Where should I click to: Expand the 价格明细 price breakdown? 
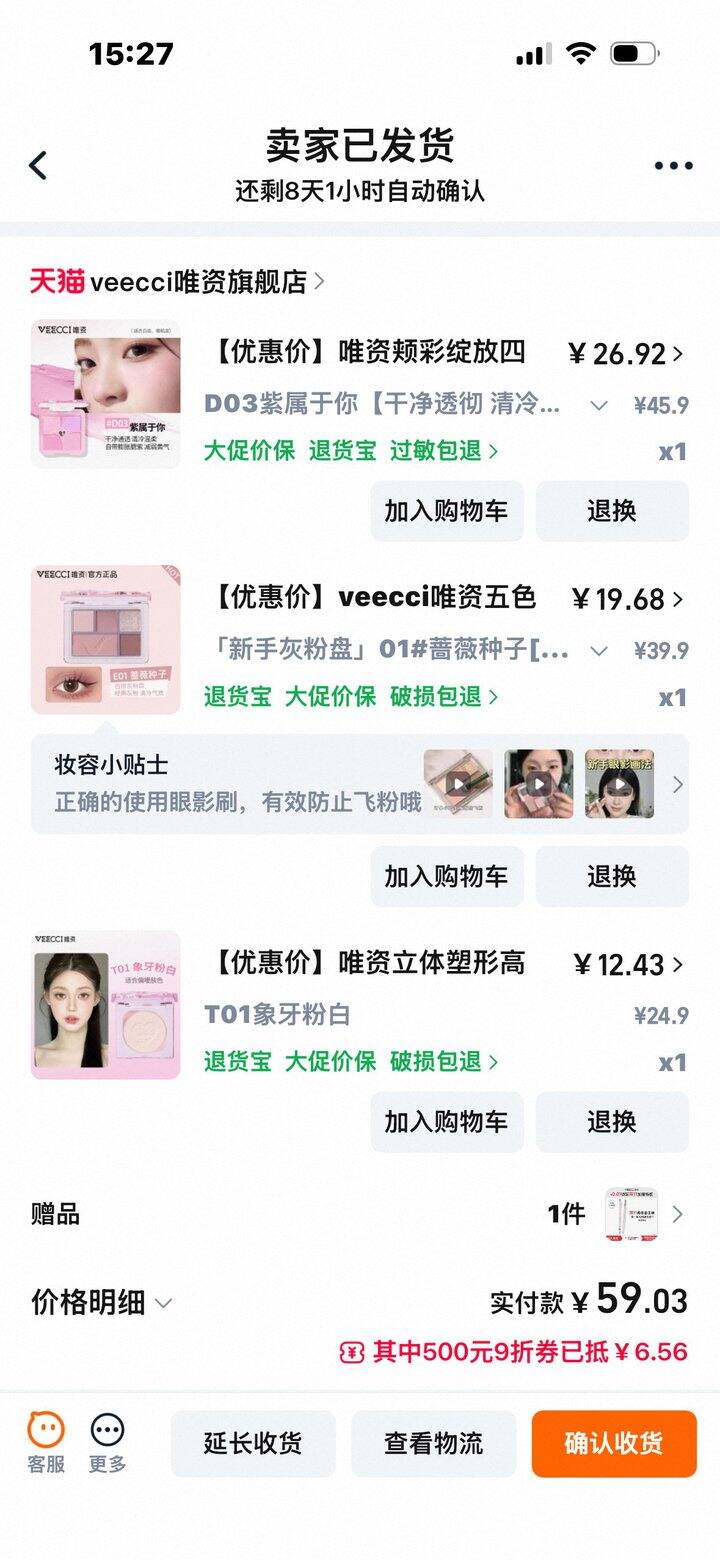(101, 1302)
